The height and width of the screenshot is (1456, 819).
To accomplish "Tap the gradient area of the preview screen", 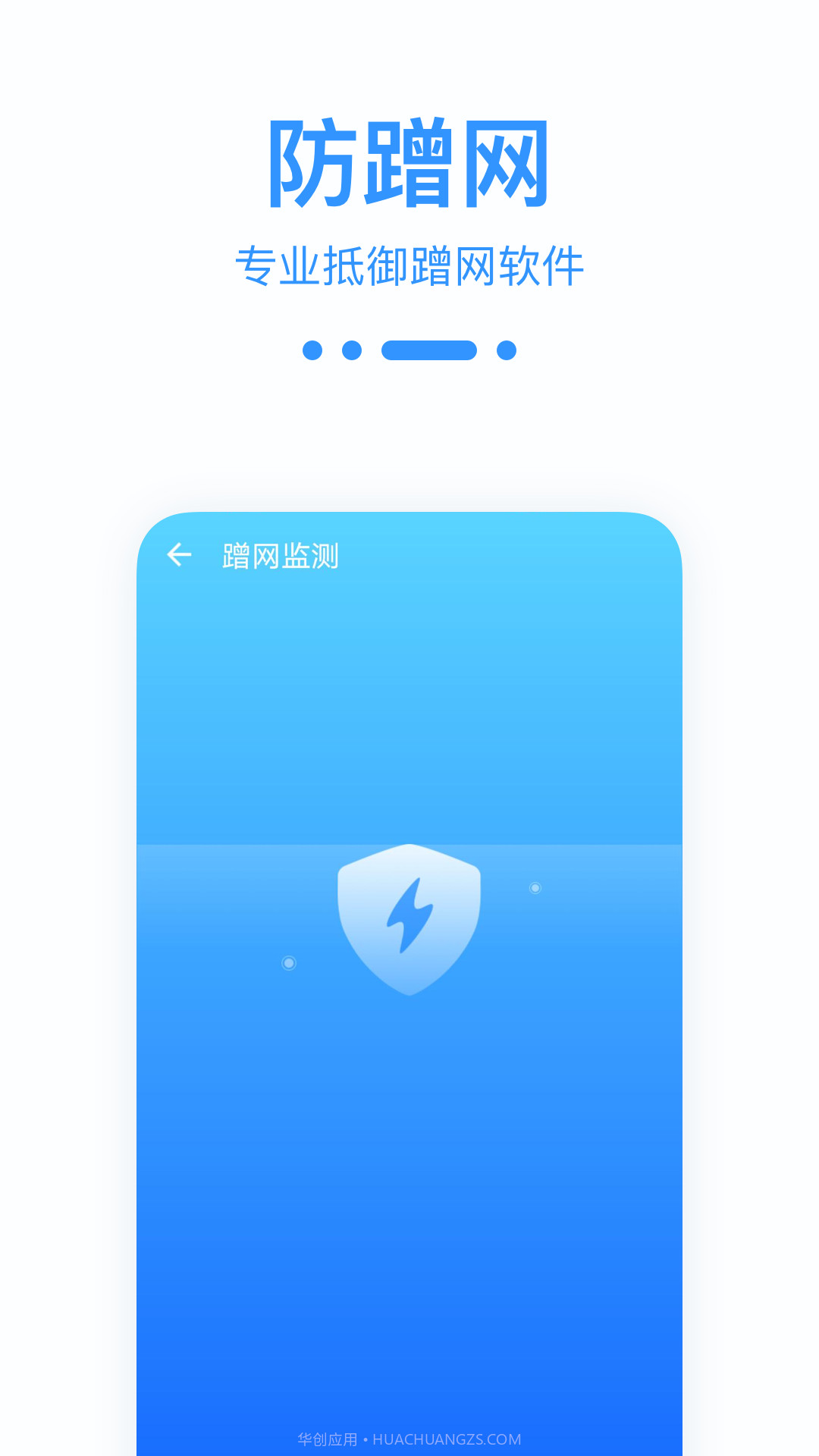I will [x=409, y=720].
